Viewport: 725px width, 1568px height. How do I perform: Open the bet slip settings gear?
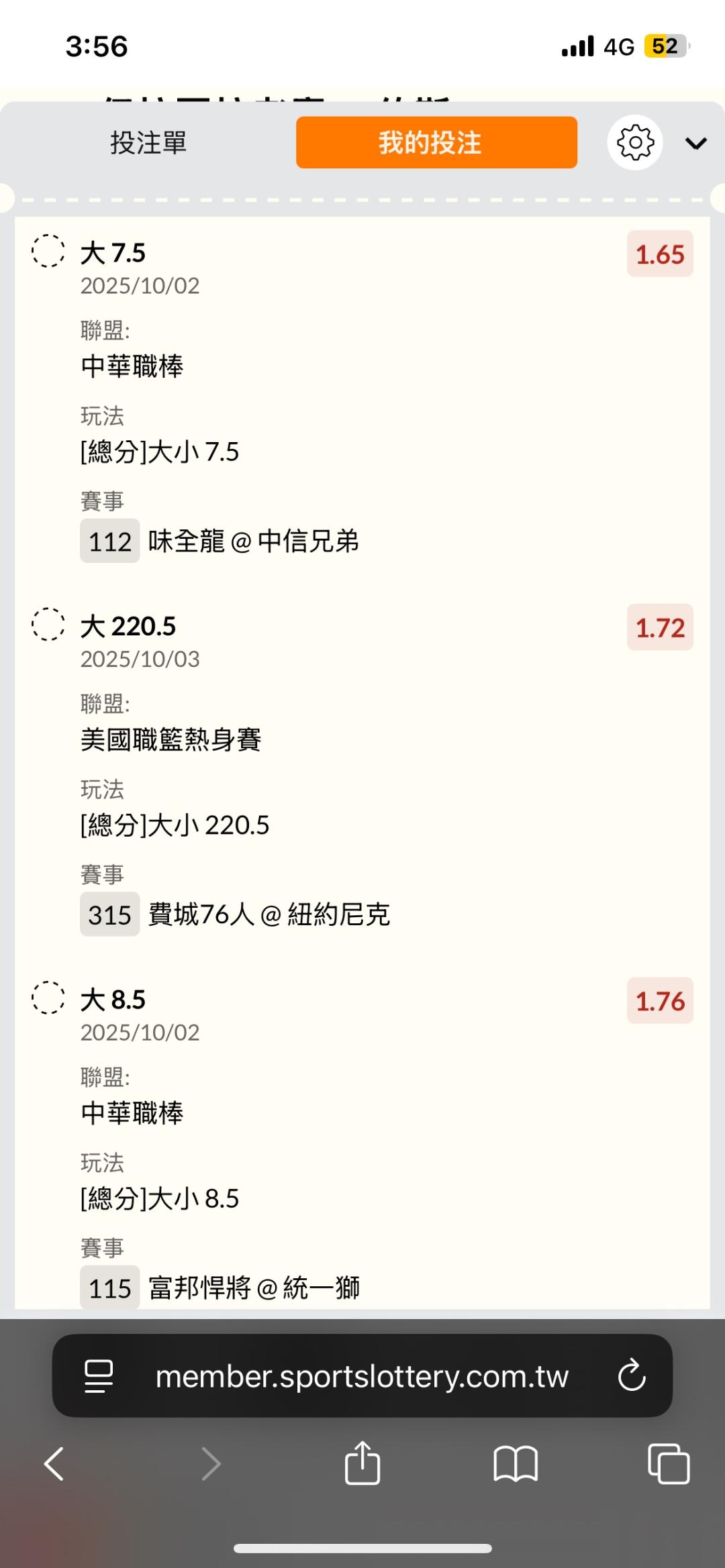[x=635, y=143]
